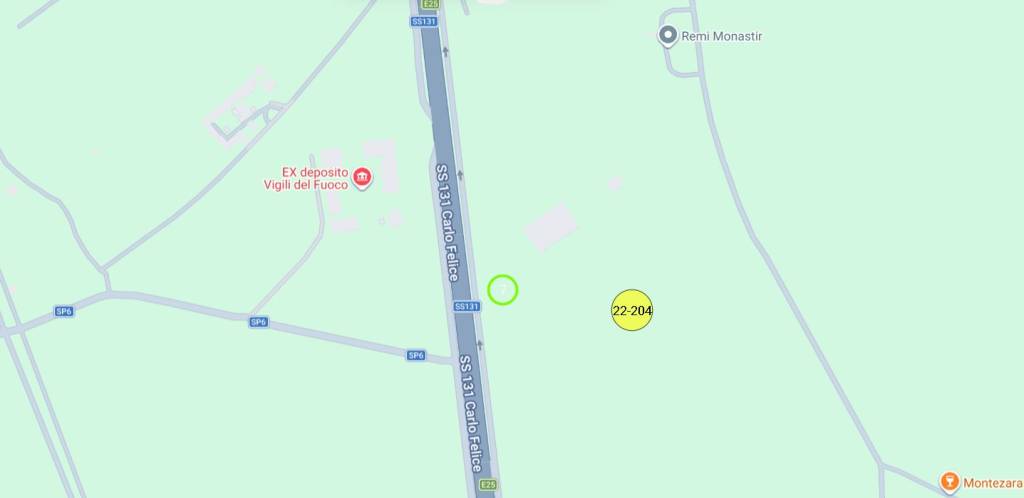Tap the green circle marker near SS131
Image resolution: width=1024 pixels, height=498 pixels.
pos(503,290)
